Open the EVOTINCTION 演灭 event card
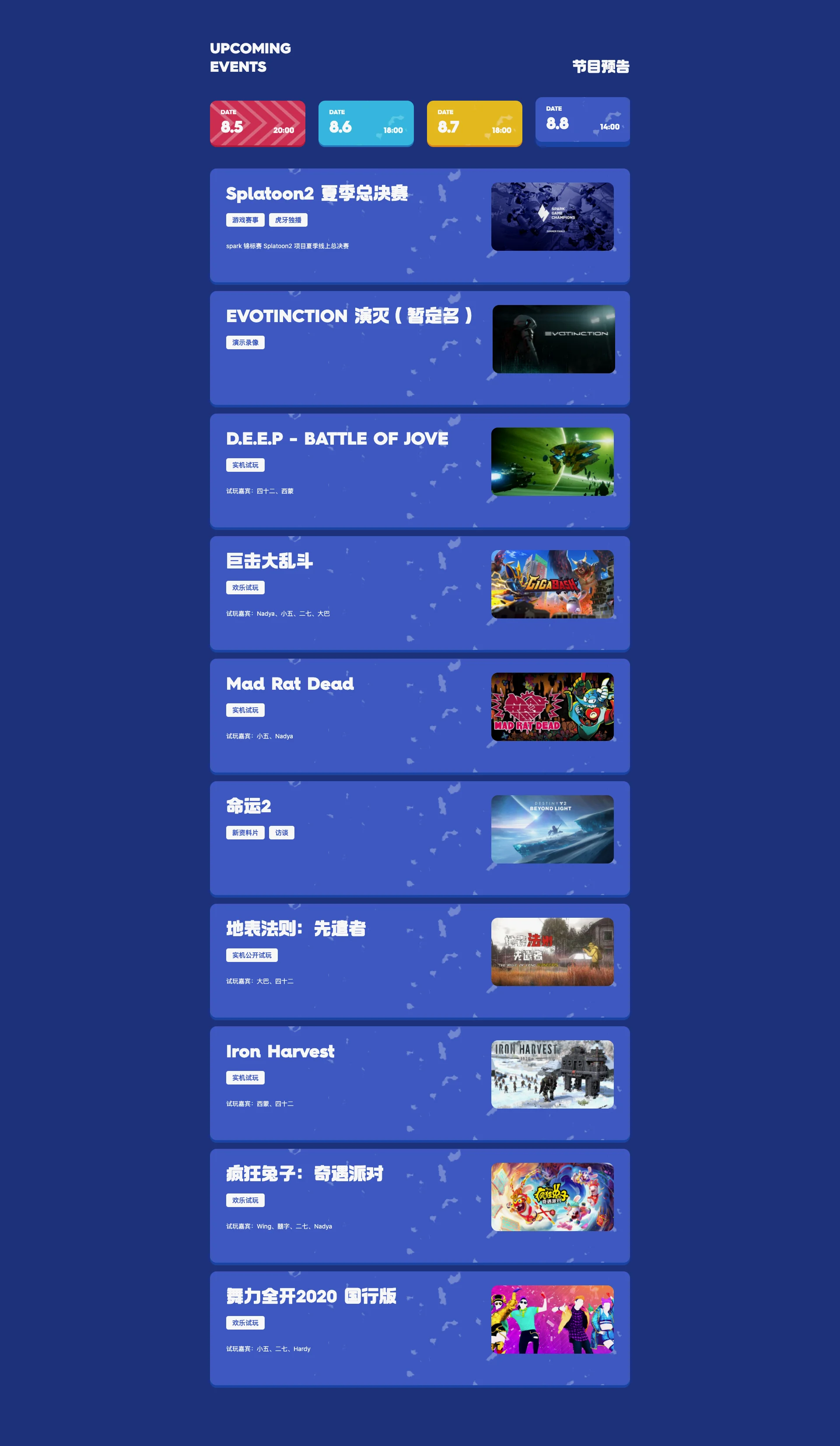 click(x=420, y=348)
